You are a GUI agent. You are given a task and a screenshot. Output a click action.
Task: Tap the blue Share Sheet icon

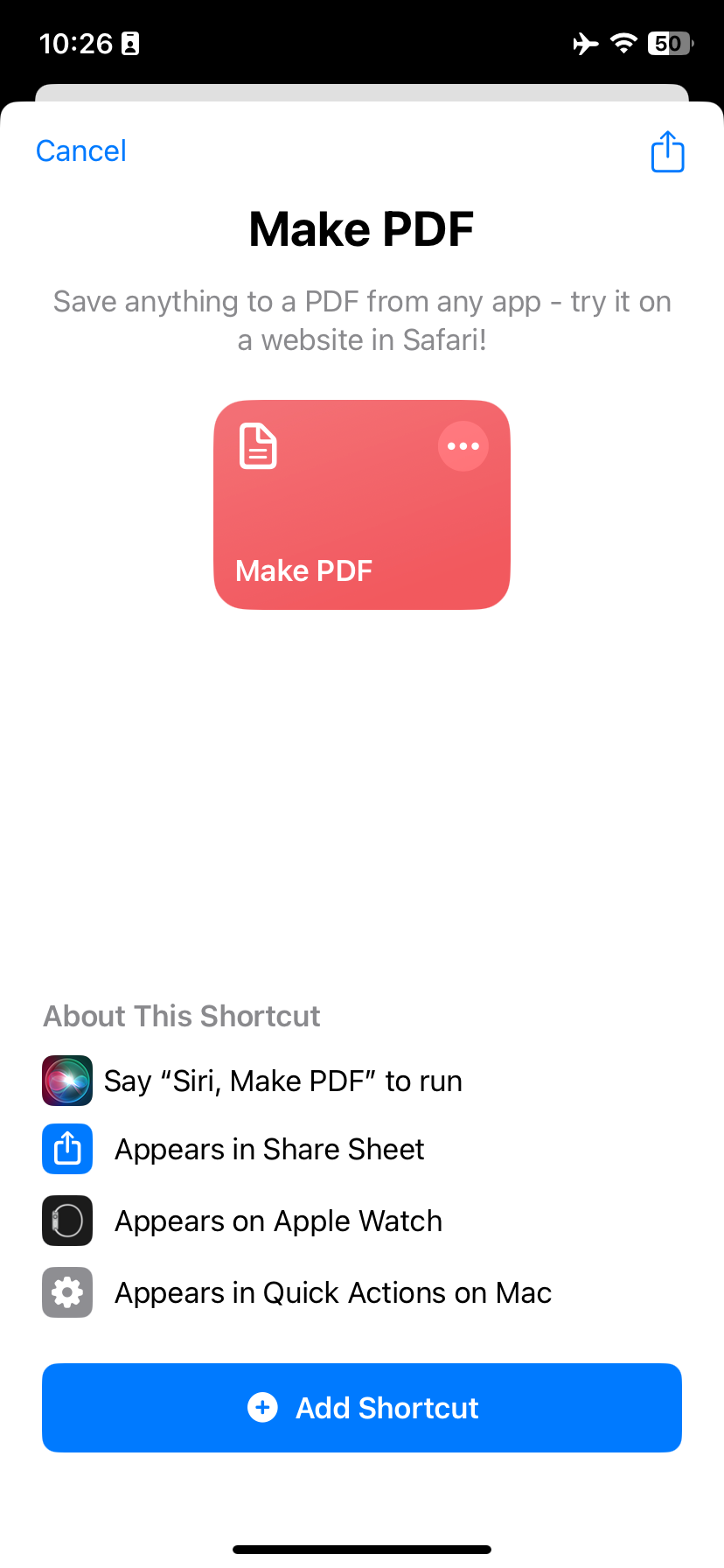coord(66,1148)
